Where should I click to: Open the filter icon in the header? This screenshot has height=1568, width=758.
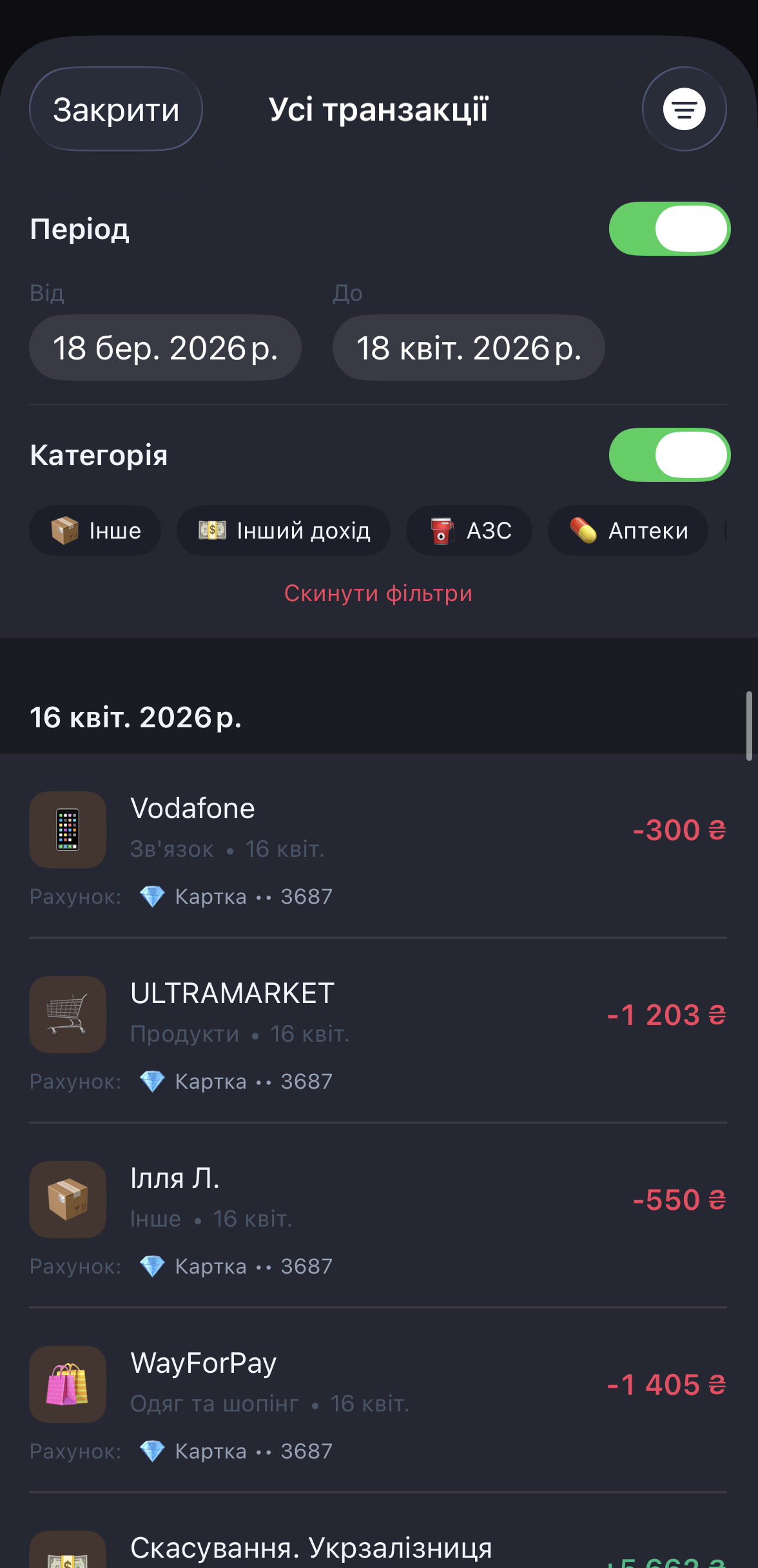(684, 109)
